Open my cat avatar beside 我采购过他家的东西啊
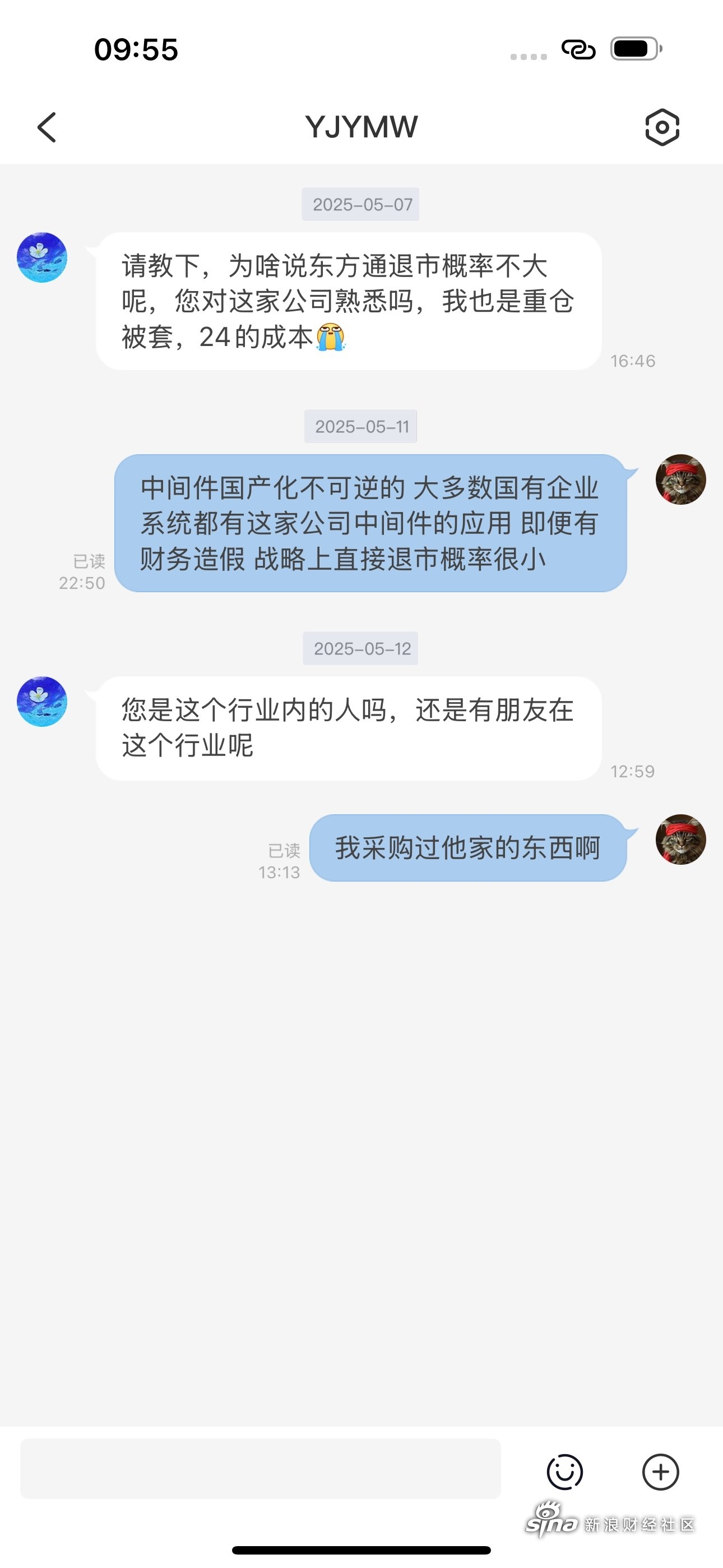This screenshot has width=723, height=1568. (680, 840)
